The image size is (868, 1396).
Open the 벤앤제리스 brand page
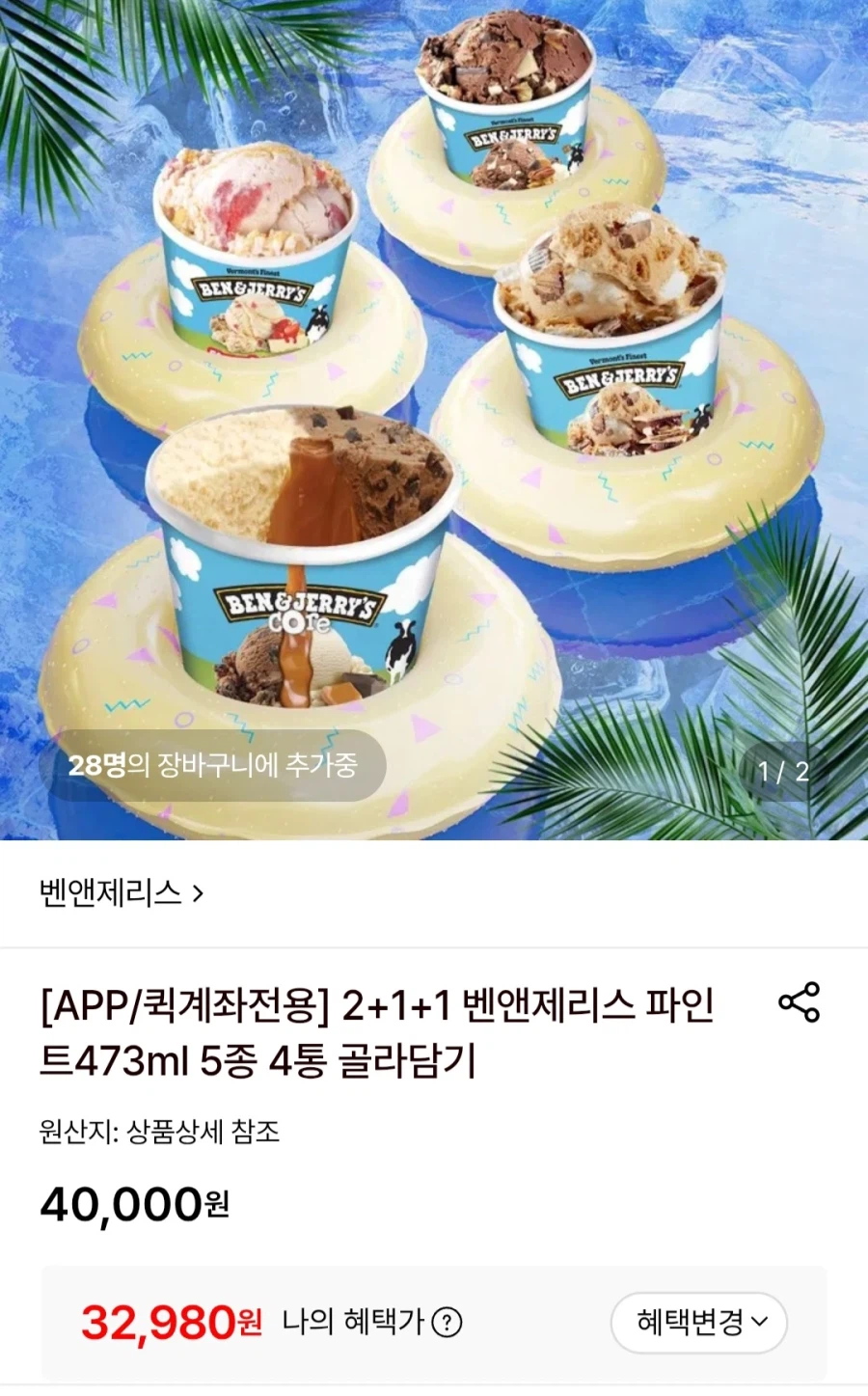(122, 893)
